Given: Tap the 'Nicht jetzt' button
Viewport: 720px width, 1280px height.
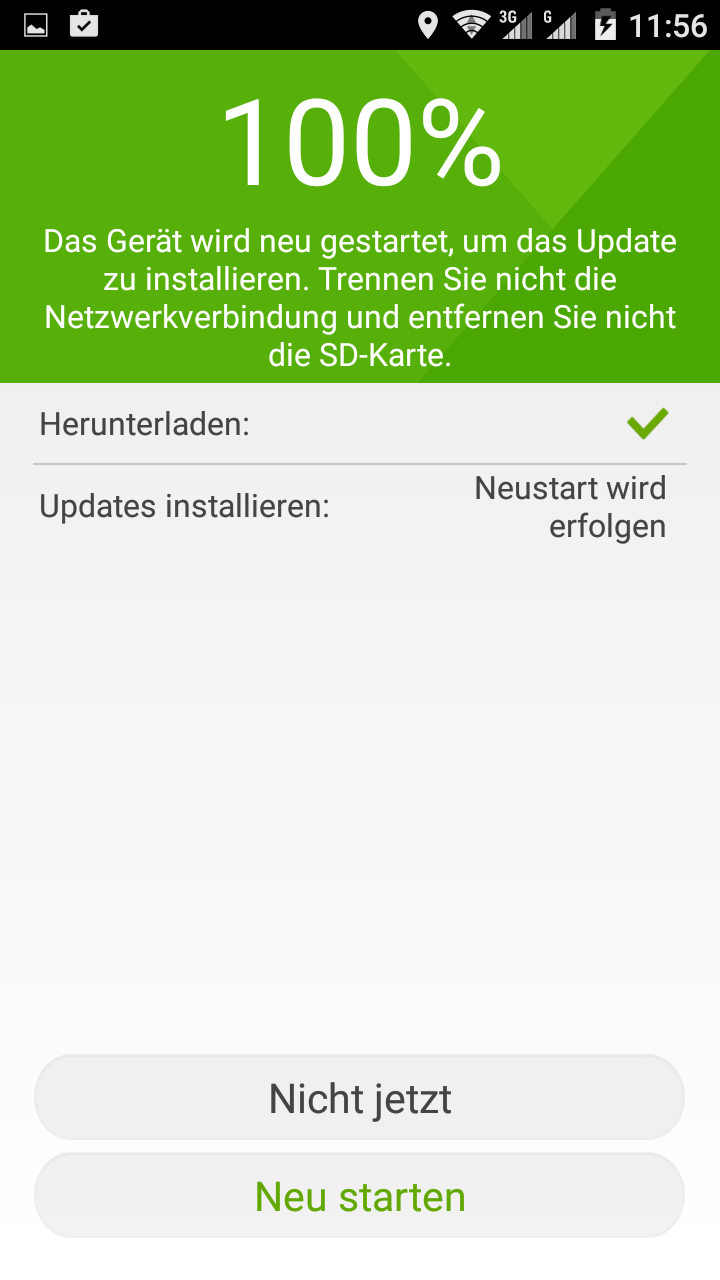Looking at the screenshot, I should point(360,1098).
